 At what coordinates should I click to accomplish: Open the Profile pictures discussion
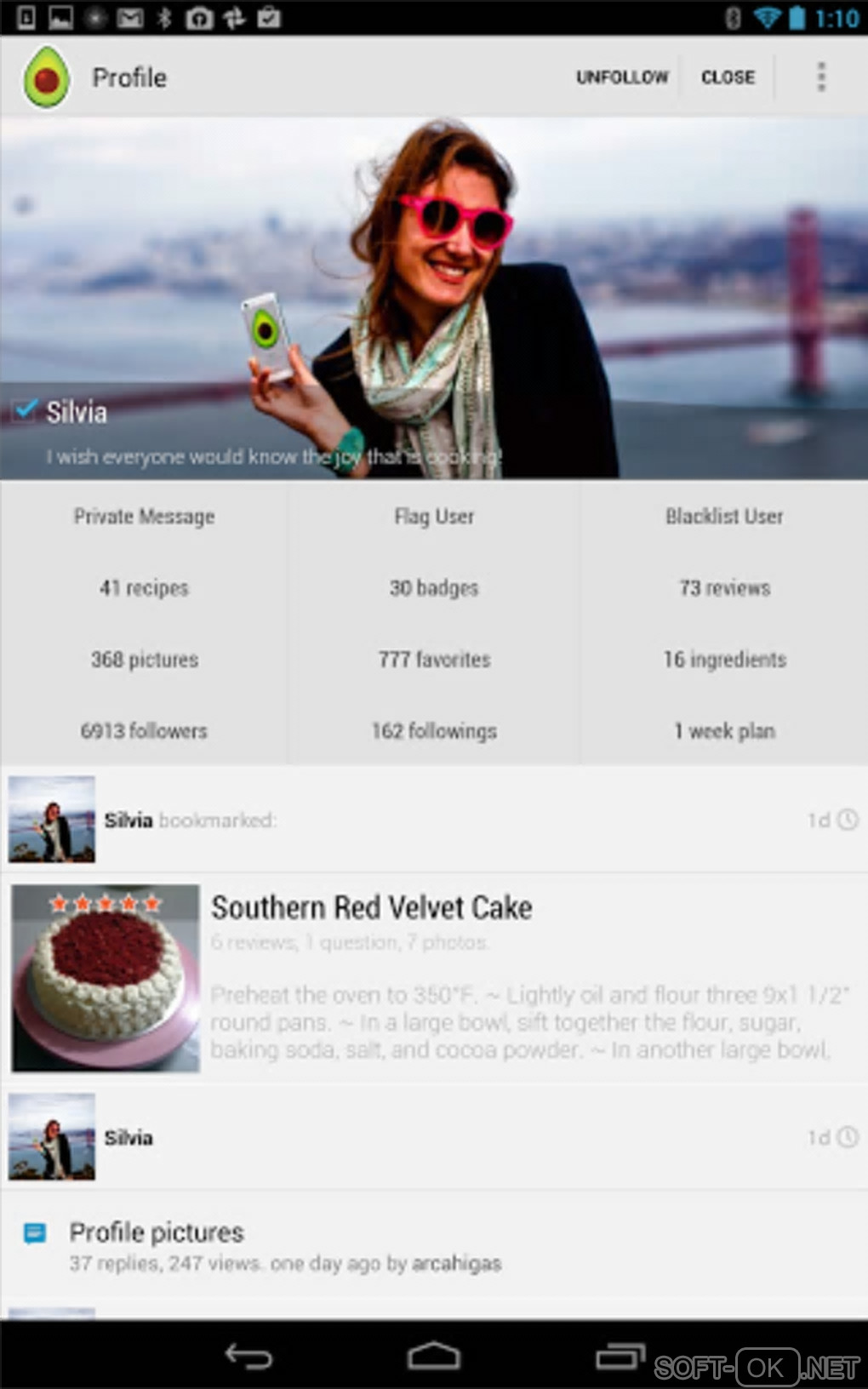click(x=157, y=1232)
